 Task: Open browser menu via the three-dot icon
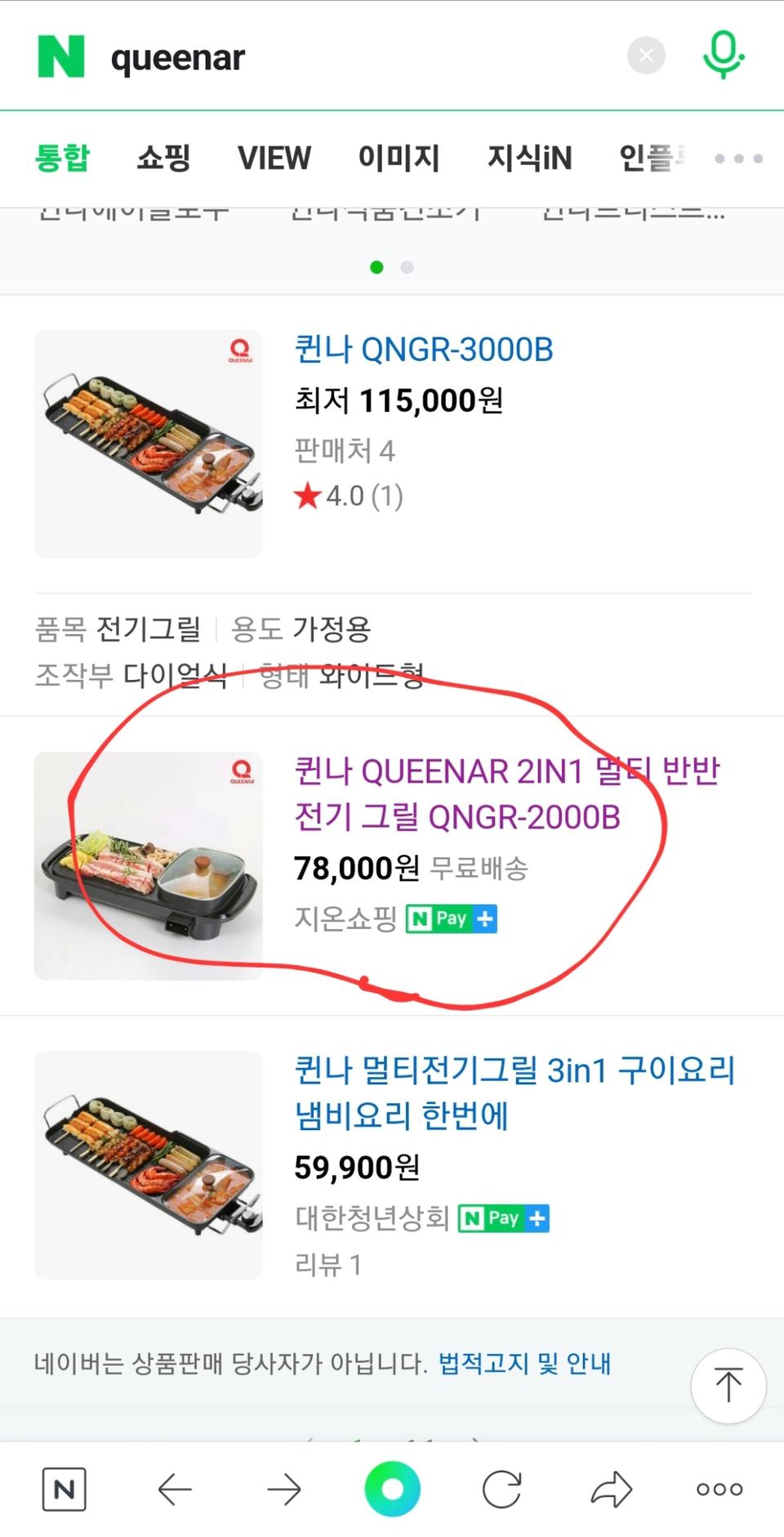[x=718, y=1489]
